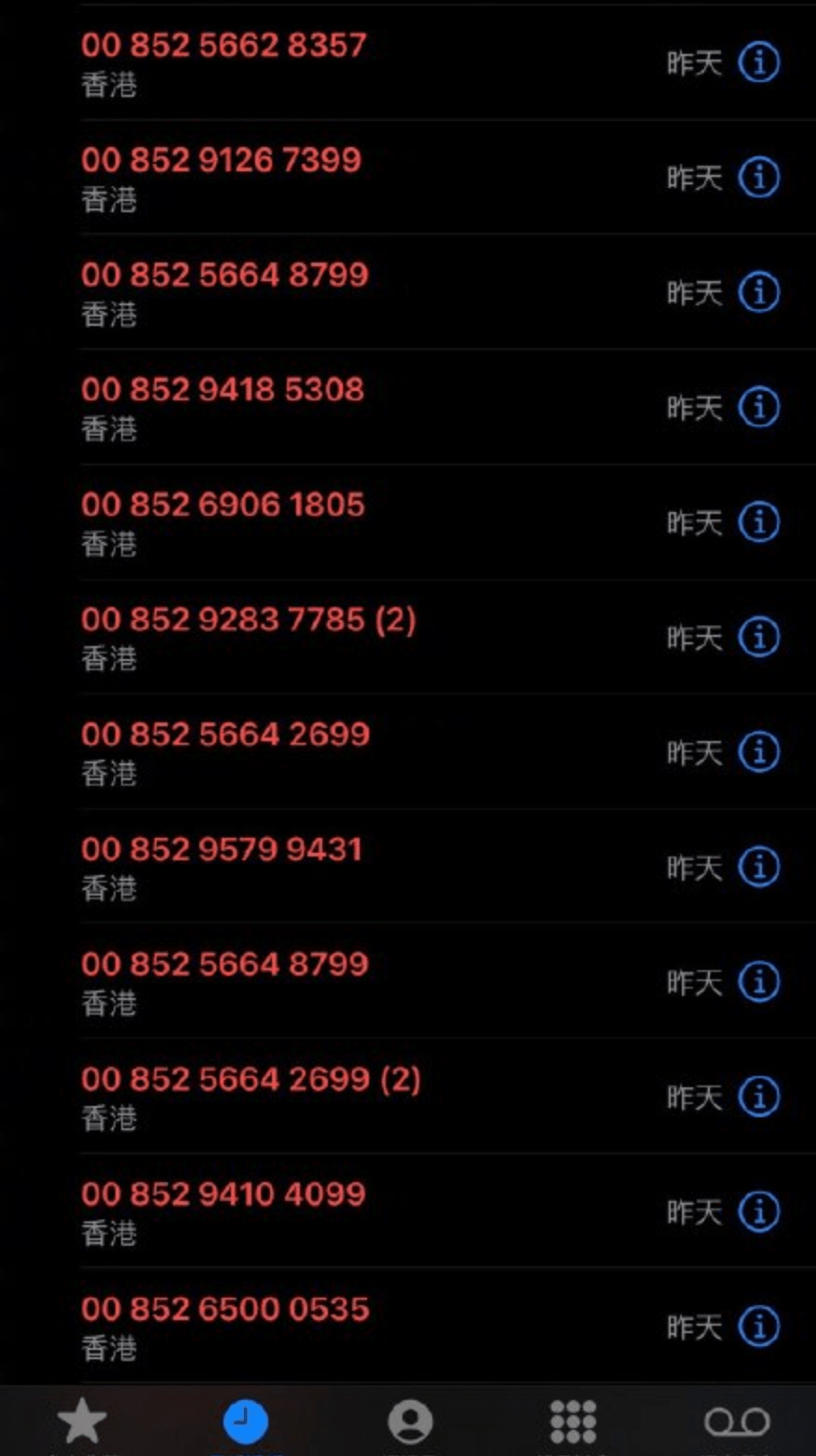816x1456 pixels.
Task: Switch to the Voicemail tab
Action: pos(737,1422)
